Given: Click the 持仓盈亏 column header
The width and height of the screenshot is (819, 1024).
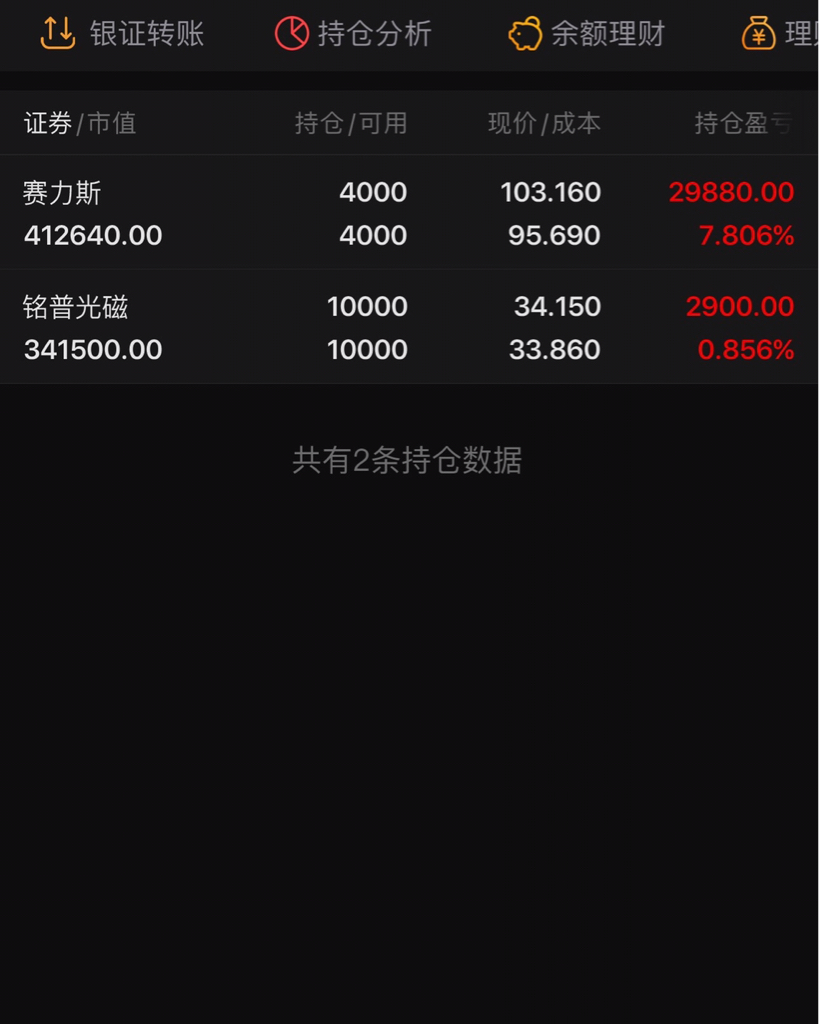Looking at the screenshot, I should tap(740, 123).
